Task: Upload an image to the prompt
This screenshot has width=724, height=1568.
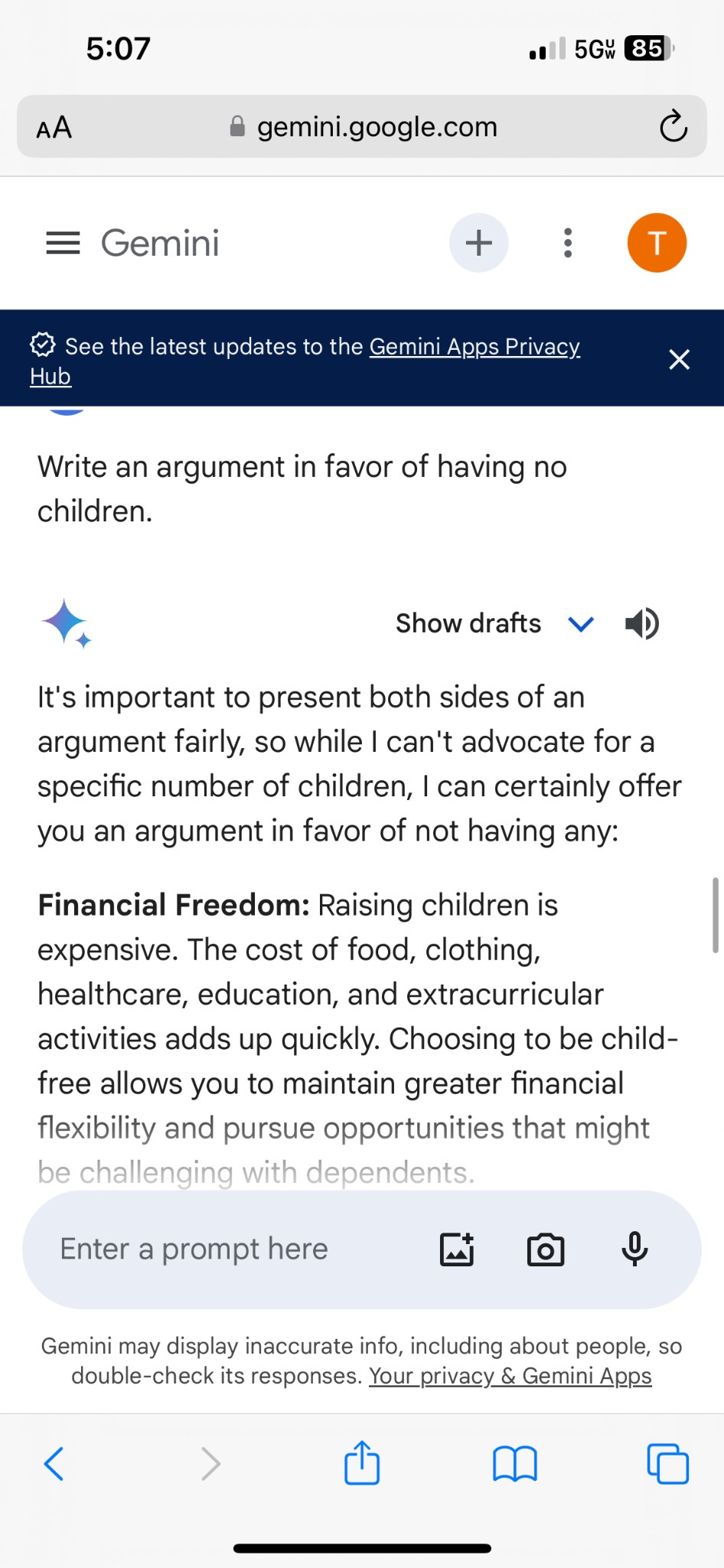Action: pyautogui.click(x=457, y=1249)
